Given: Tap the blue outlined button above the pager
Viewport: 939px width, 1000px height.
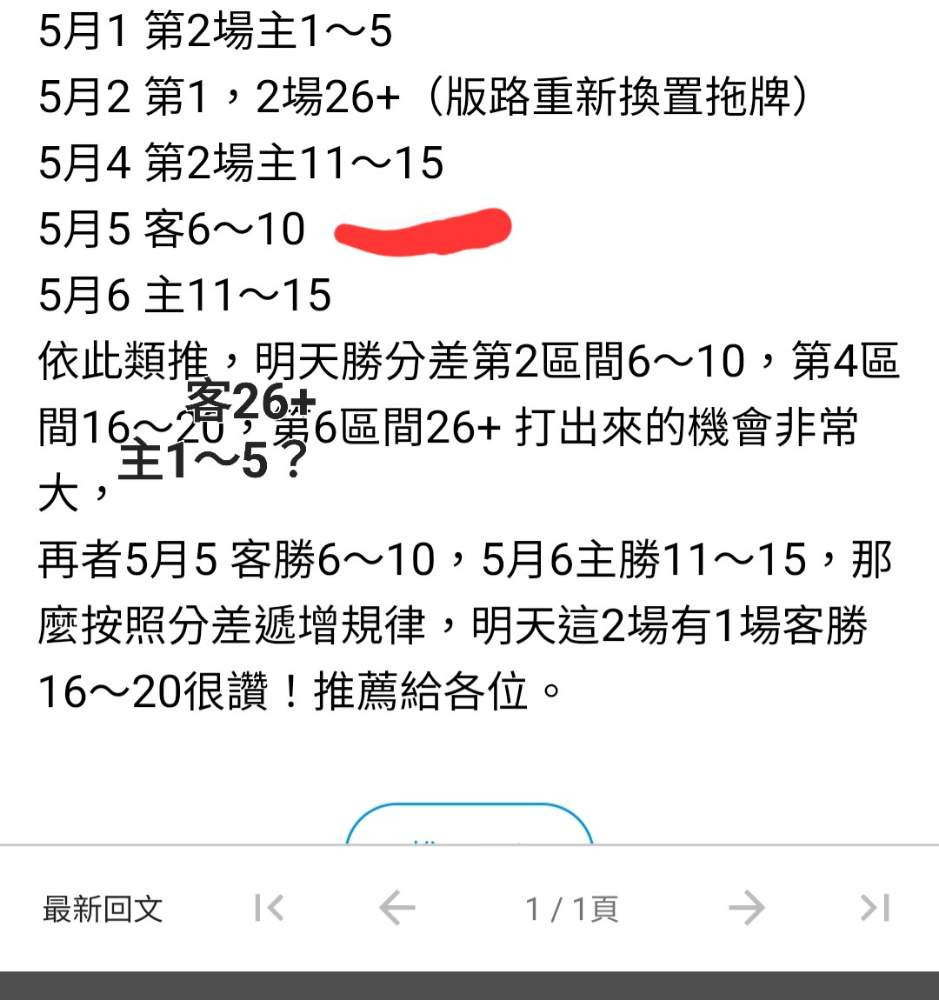Looking at the screenshot, I should tap(470, 823).
